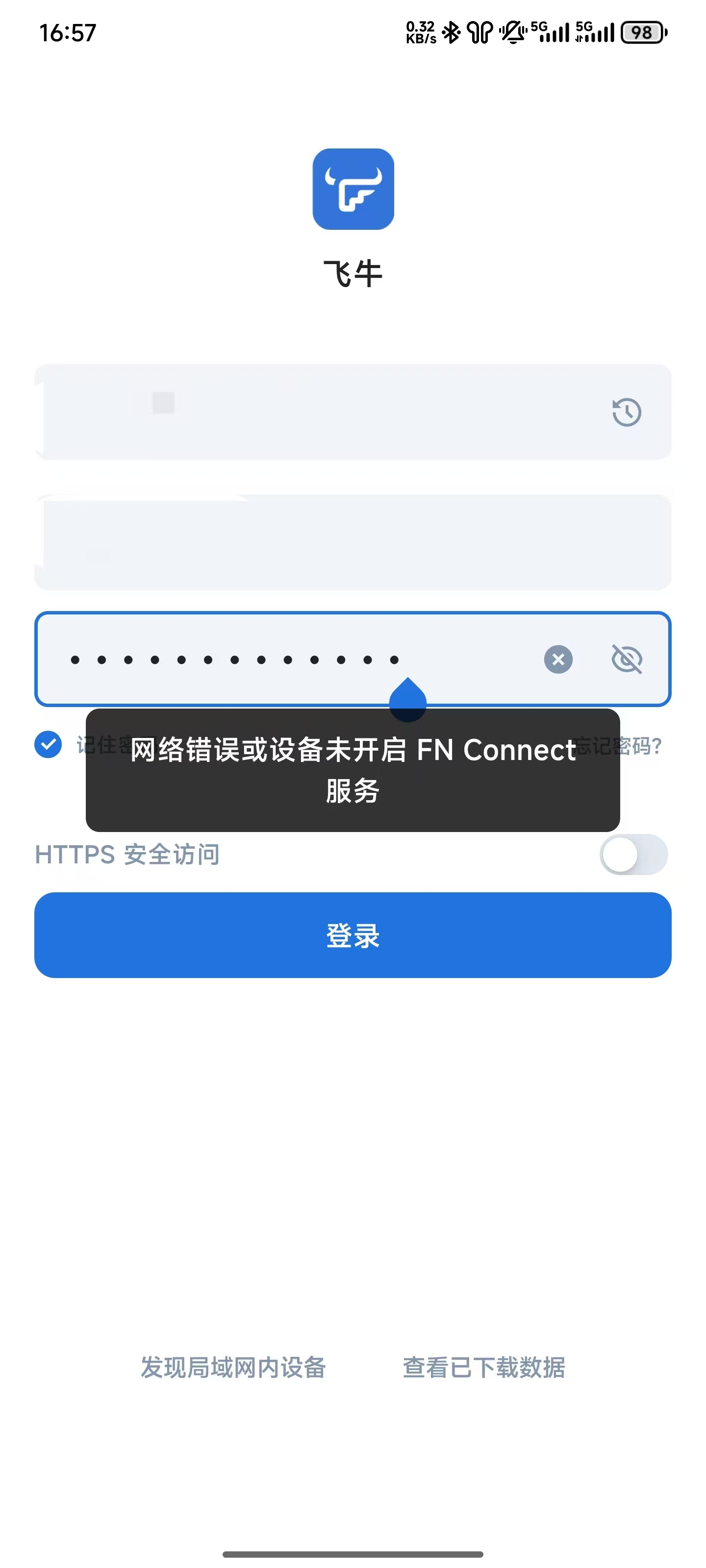Clear the password with the X icon
706x1568 pixels.
click(558, 659)
